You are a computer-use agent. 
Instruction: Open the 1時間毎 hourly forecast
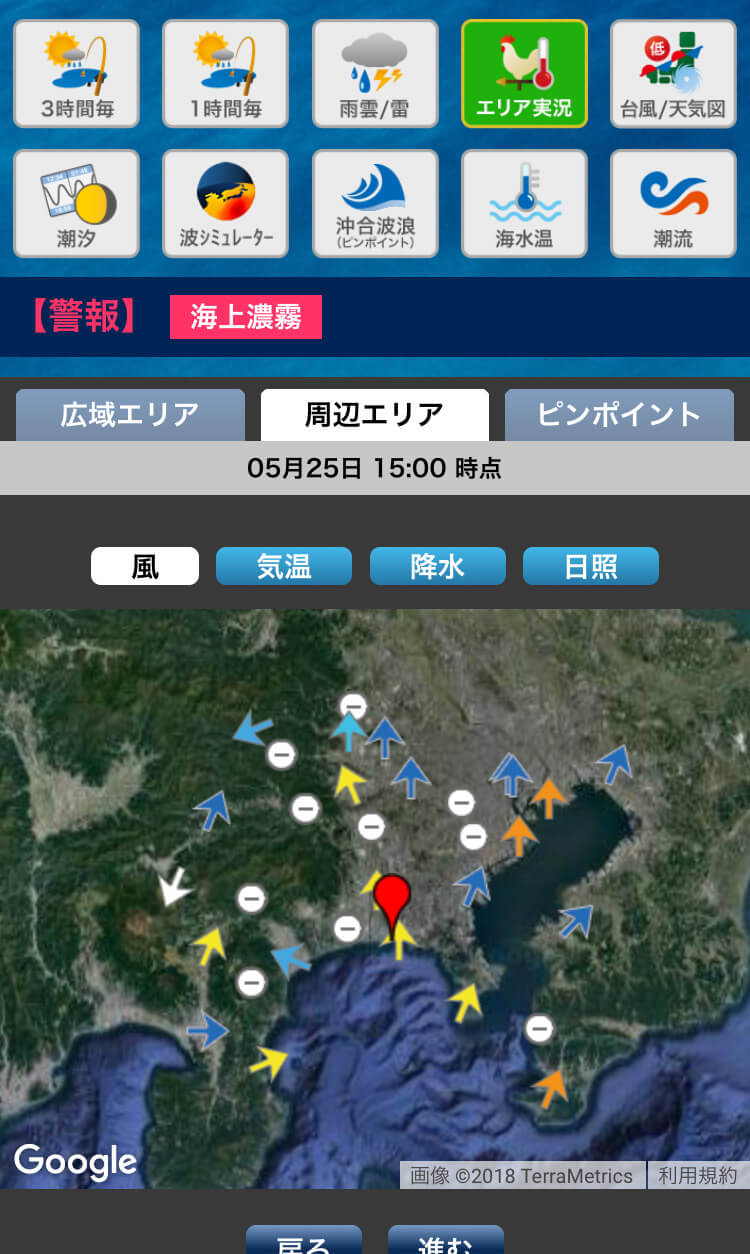(x=225, y=74)
